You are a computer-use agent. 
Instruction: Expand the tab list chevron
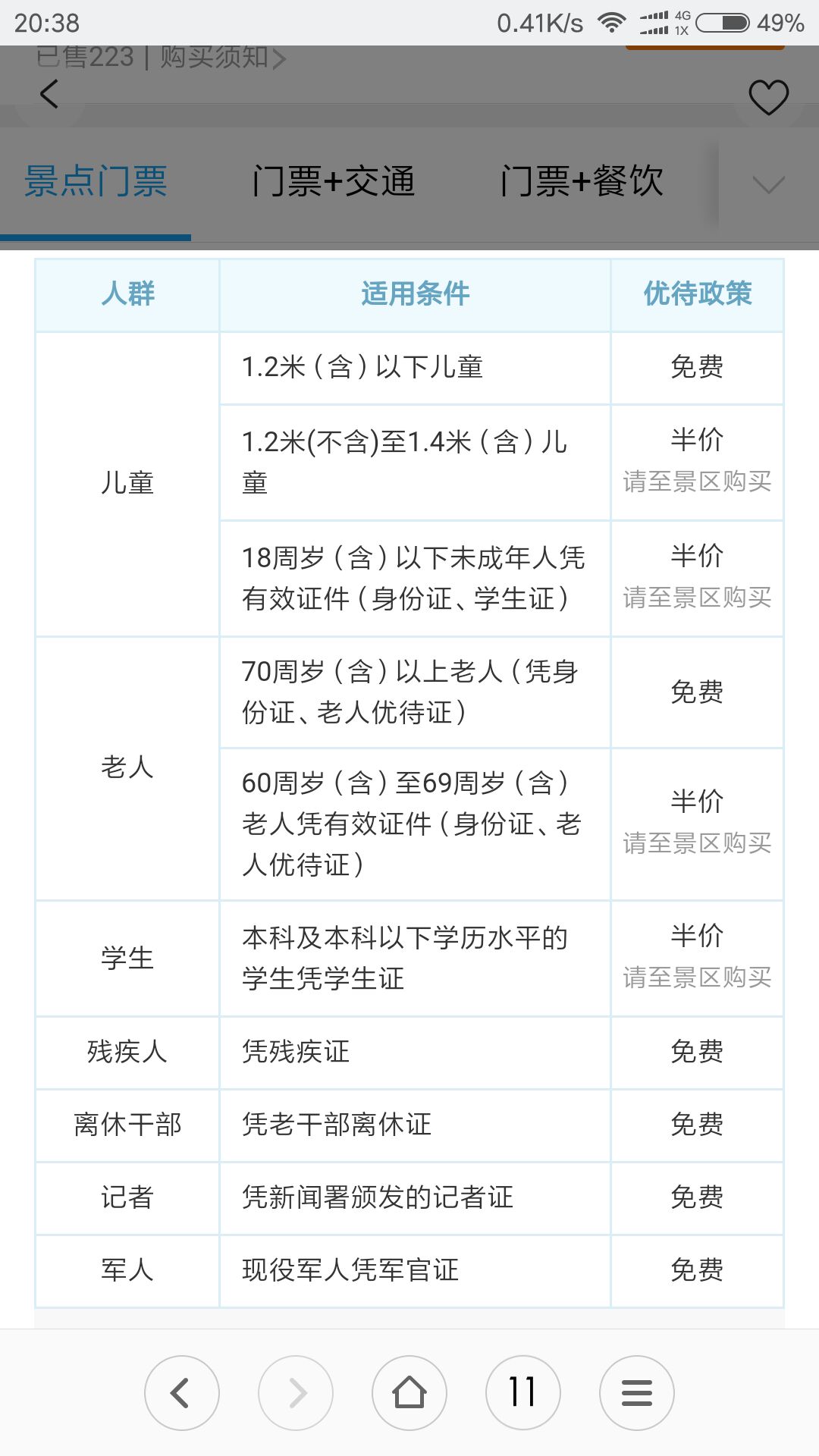(x=768, y=184)
